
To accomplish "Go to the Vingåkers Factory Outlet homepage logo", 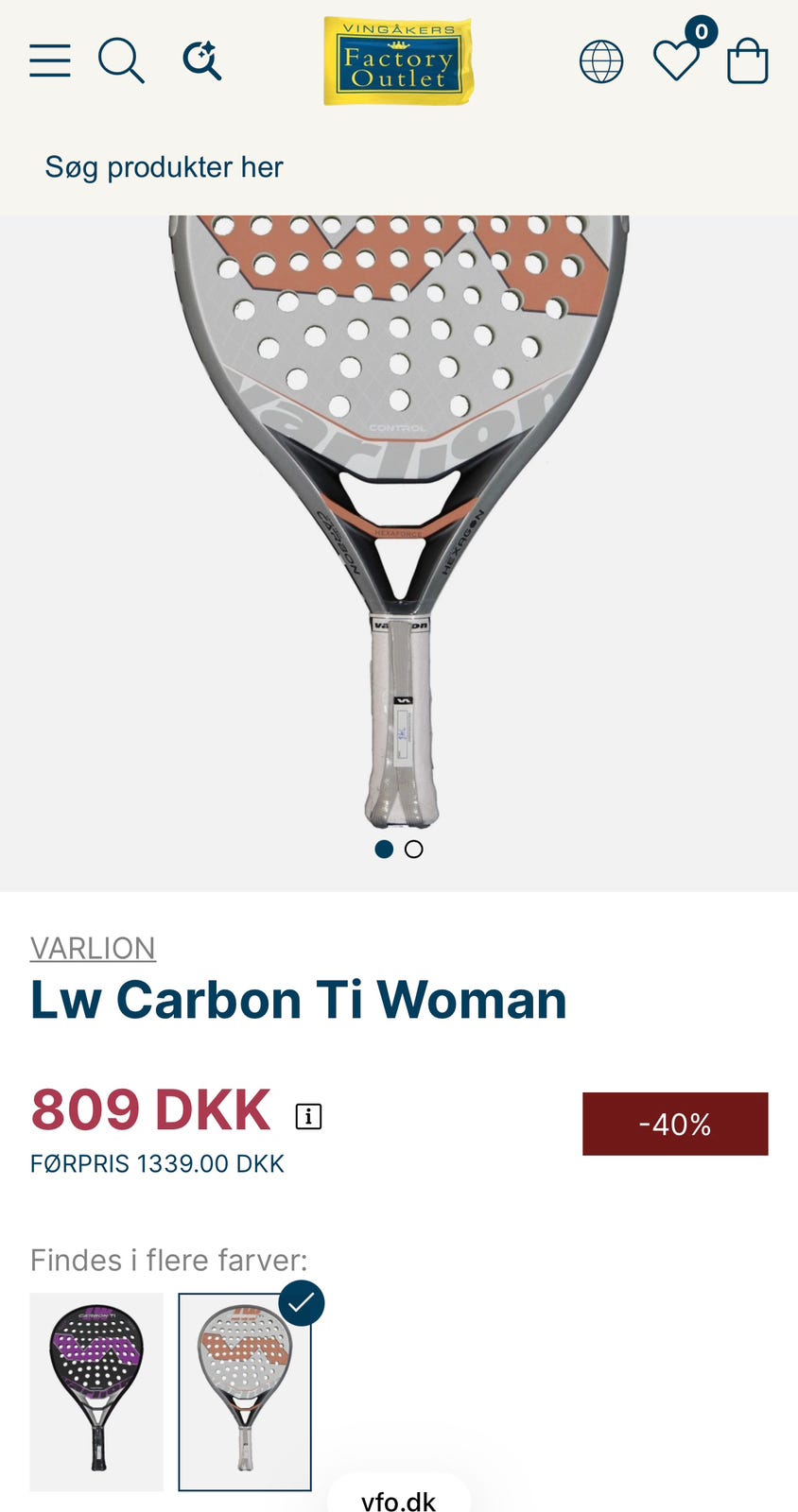I will [398, 60].
